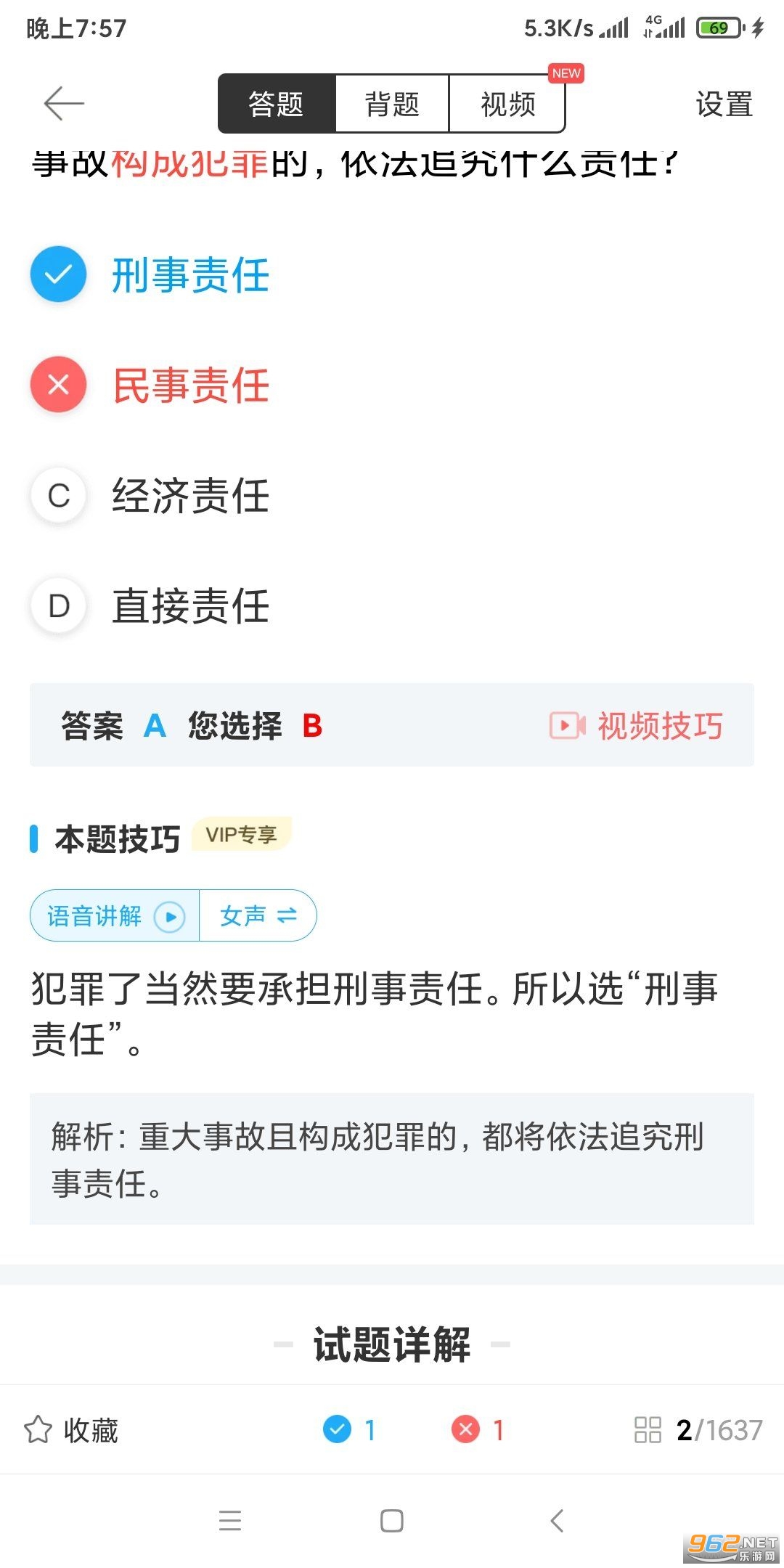Screen dimensions: 784x1568
Task: Open 设置 settings
Action: pyautogui.click(x=724, y=104)
